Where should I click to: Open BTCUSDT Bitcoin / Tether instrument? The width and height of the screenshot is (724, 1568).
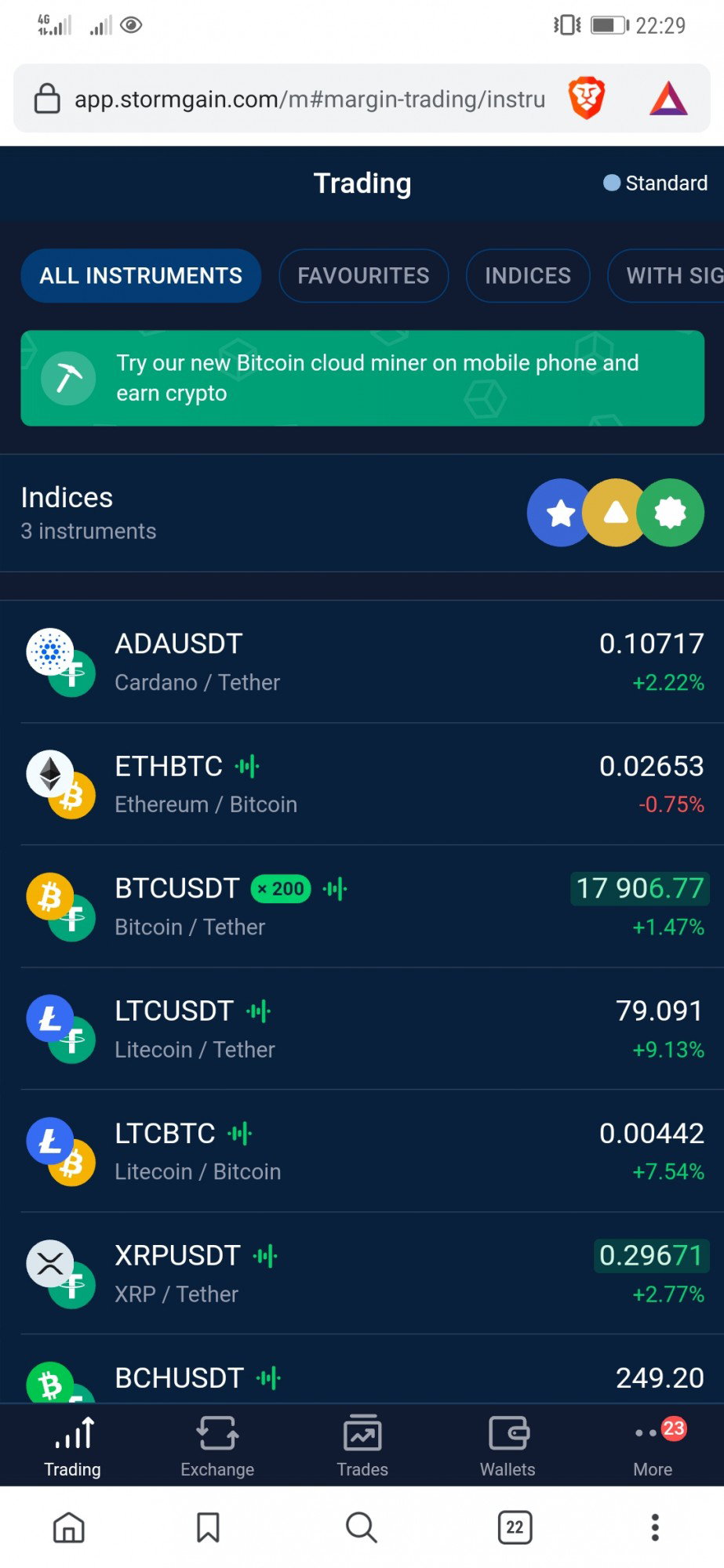362,906
